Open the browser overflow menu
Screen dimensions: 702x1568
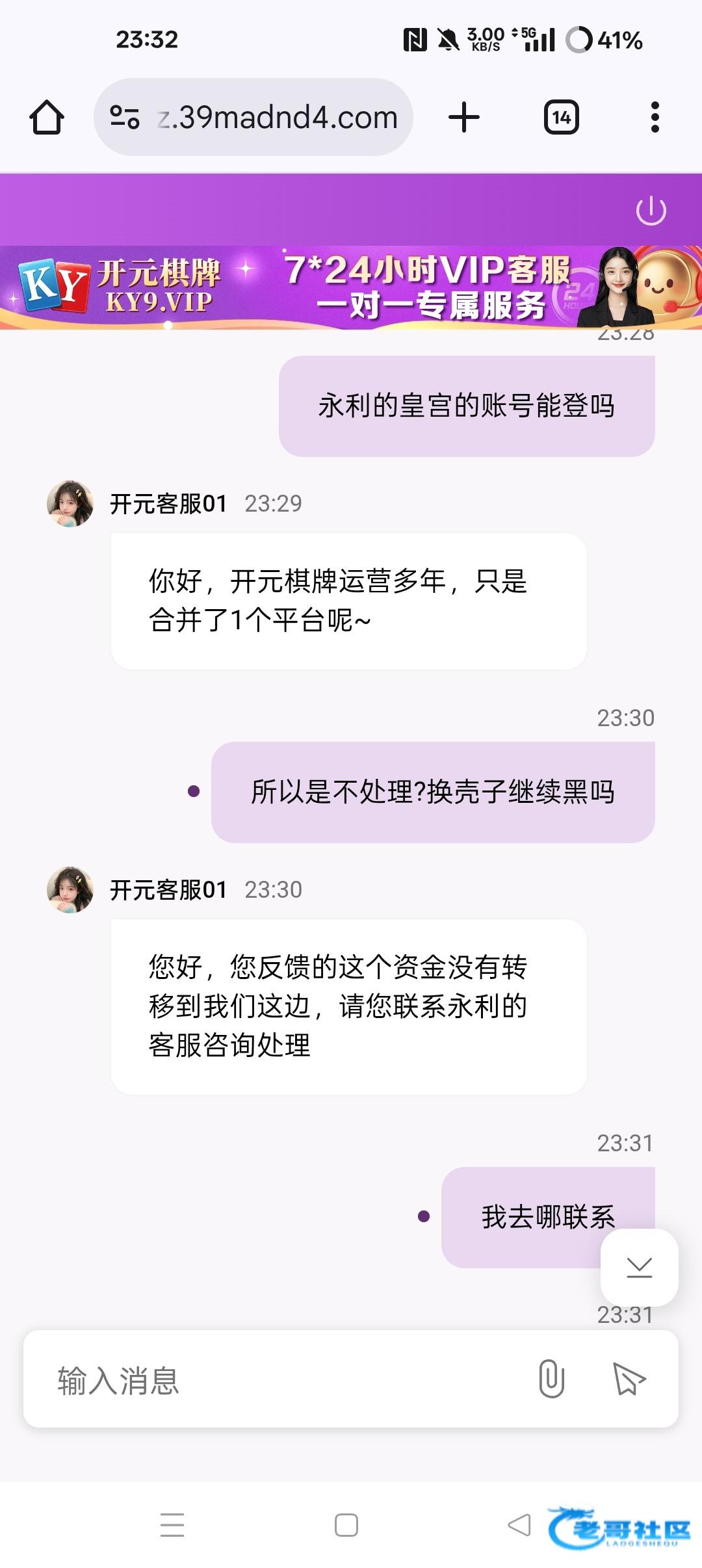pos(655,118)
